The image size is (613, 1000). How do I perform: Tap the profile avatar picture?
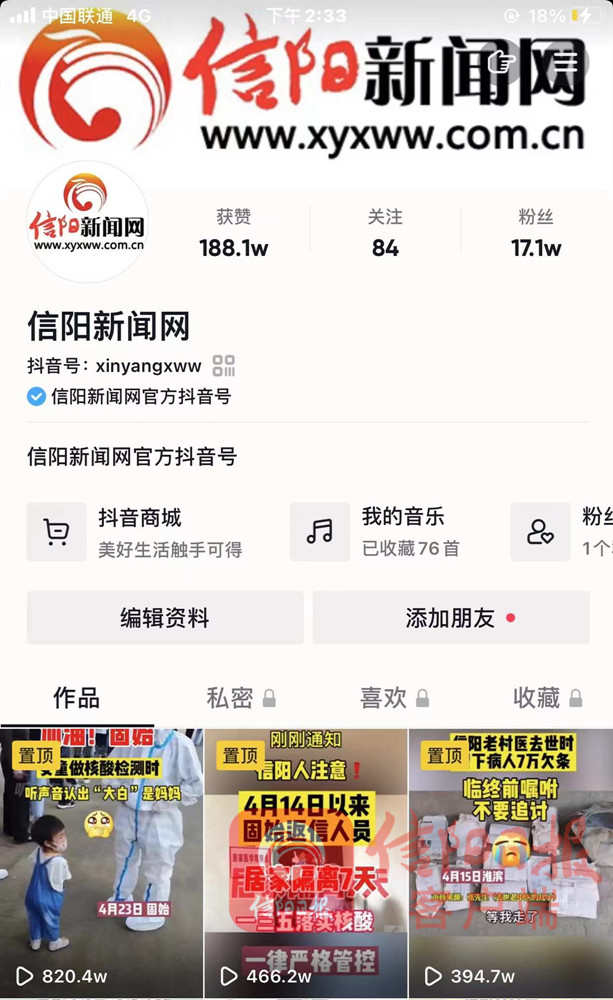(x=87, y=222)
